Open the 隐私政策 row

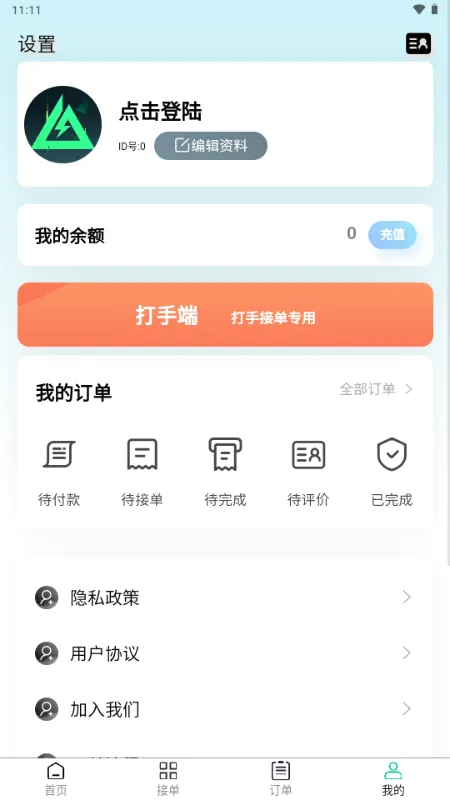225,597
